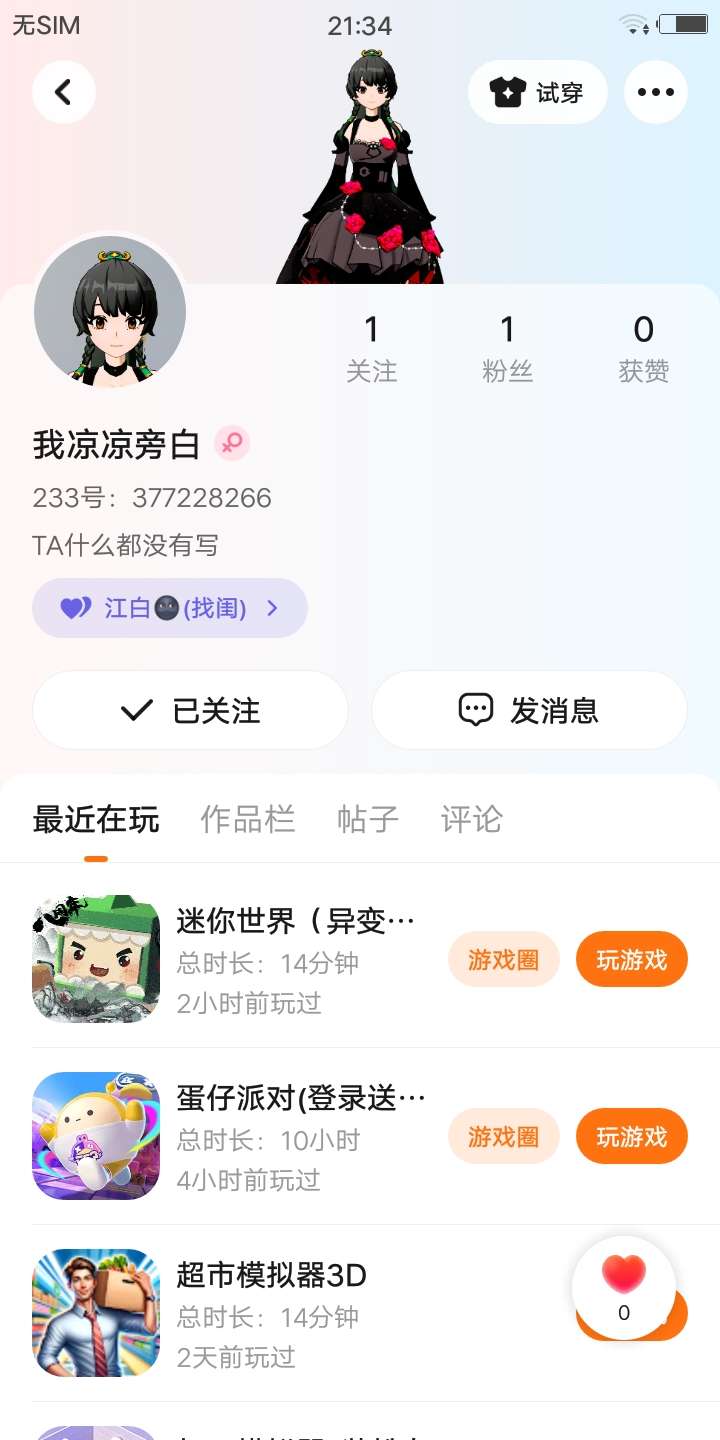
Task: Open the three-dot overflow menu
Action: pyautogui.click(x=656, y=92)
